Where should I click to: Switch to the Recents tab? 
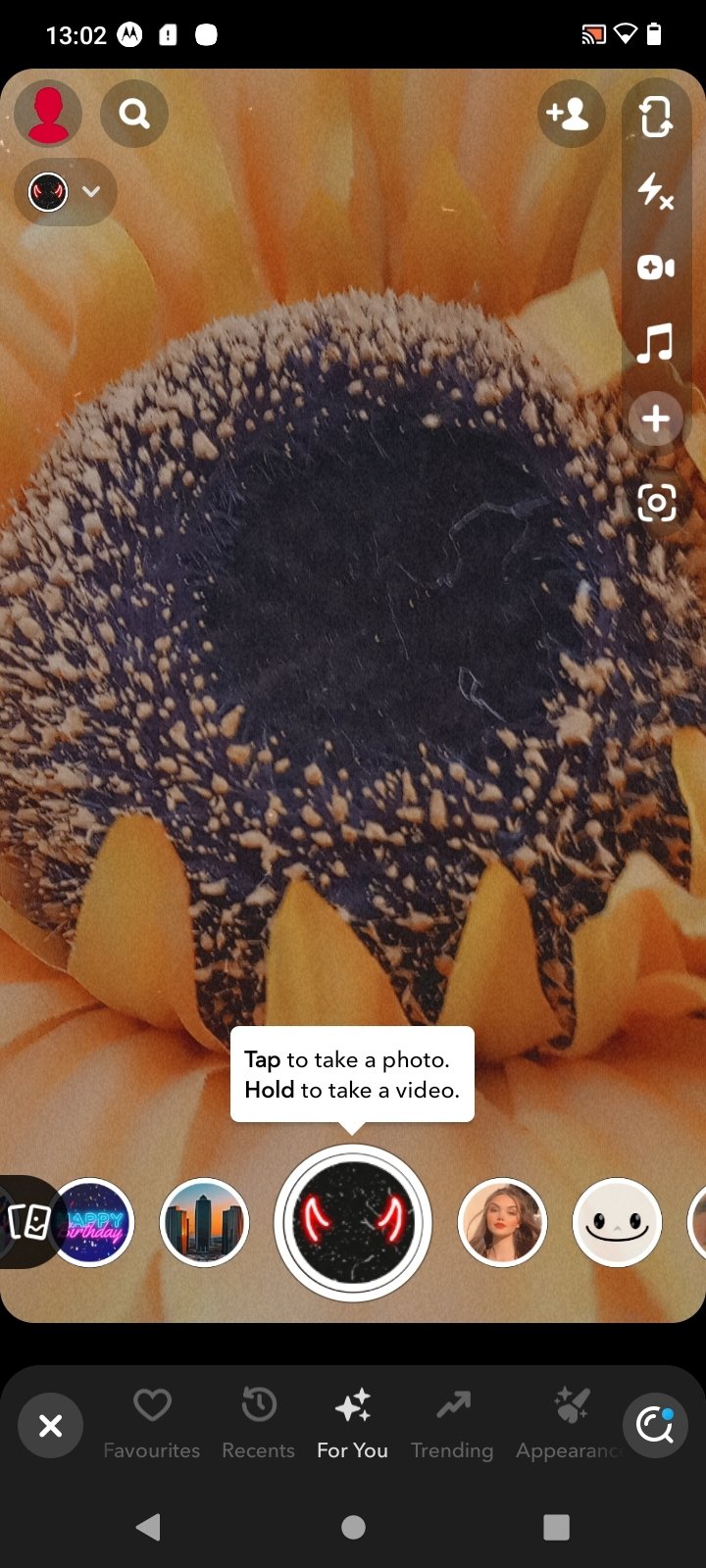coord(259,1425)
